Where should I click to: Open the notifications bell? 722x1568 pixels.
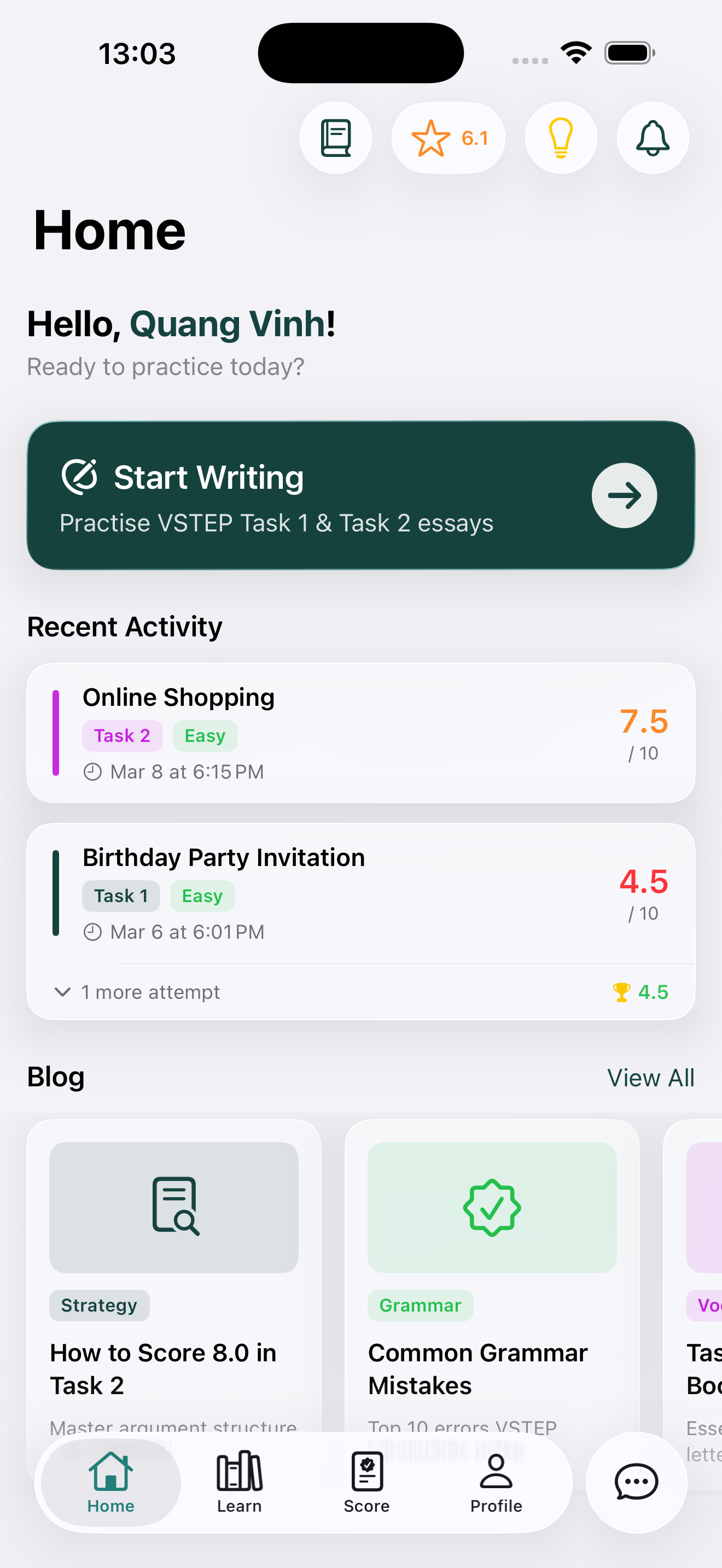click(x=652, y=138)
